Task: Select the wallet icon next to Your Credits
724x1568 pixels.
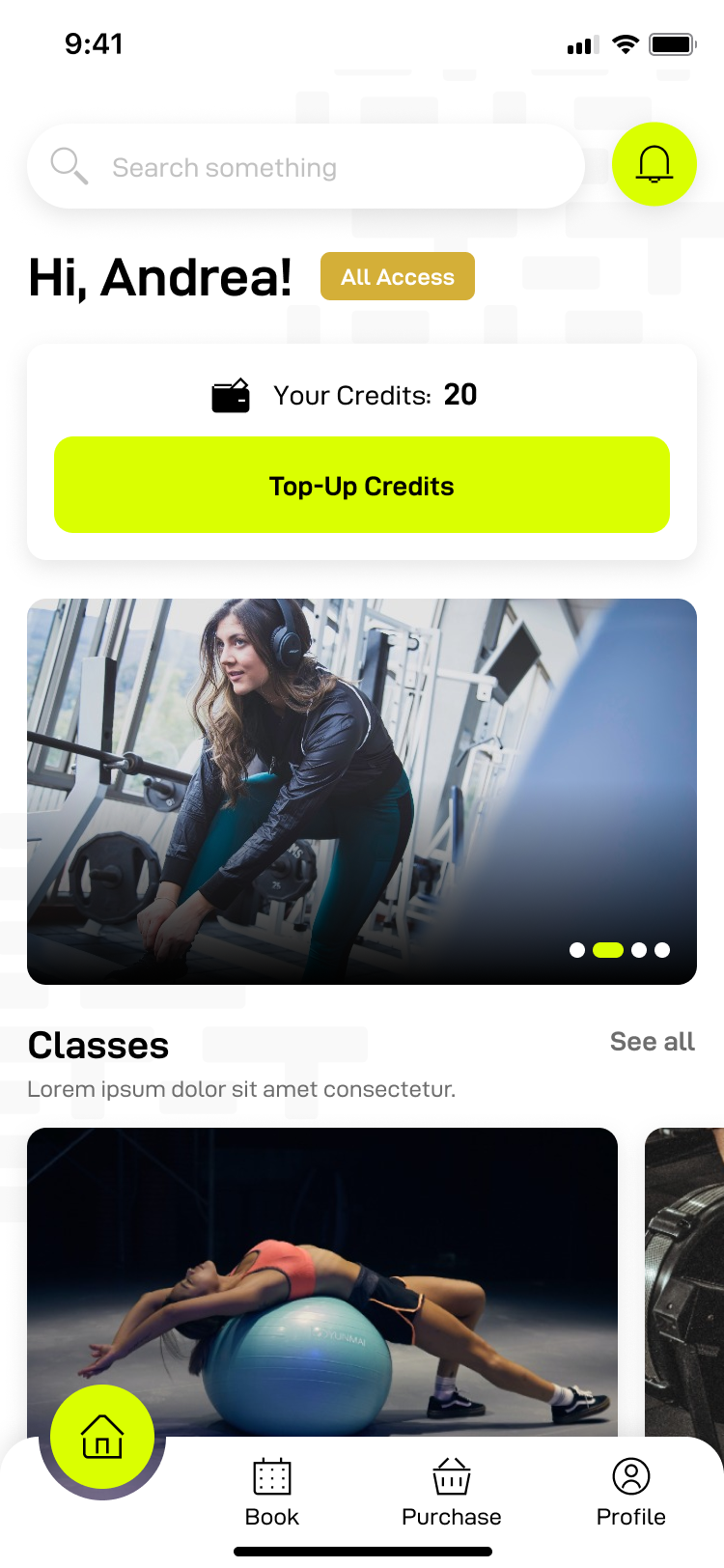Action: coord(230,395)
